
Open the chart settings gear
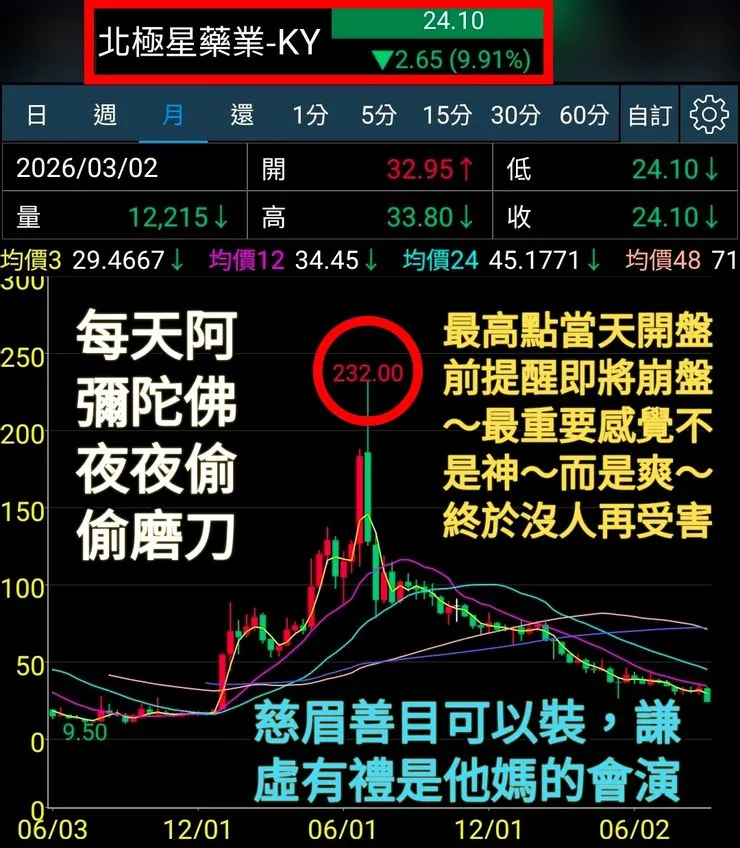pyautogui.click(x=709, y=114)
